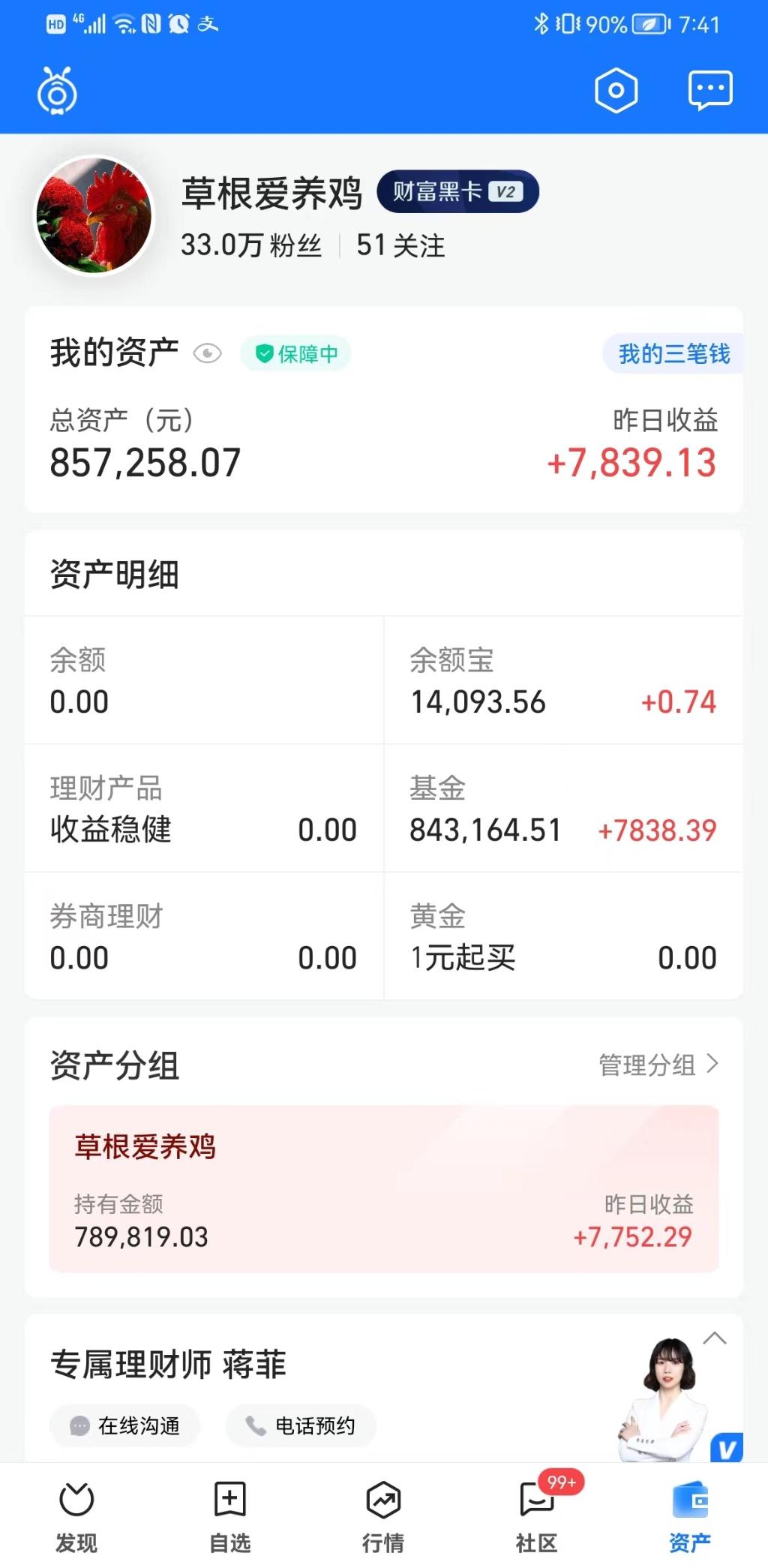Tap 电话预约 to book a call
768x1568 pixels.
coord(301,1425)
